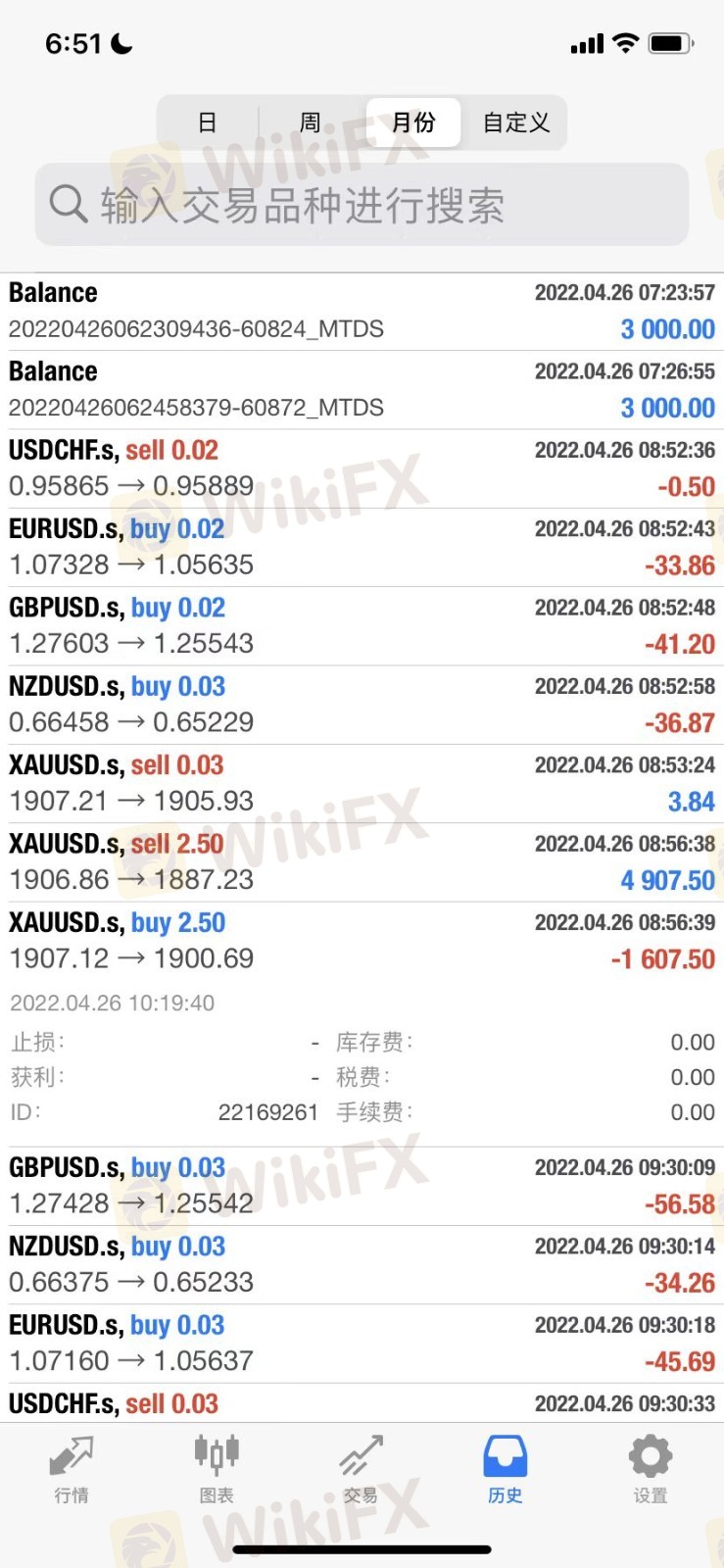The width and height of the screenshot is (724, 1568).
Task: Expand the USDCHF.s sell 0.02 trade
Action: click(362, 468)
